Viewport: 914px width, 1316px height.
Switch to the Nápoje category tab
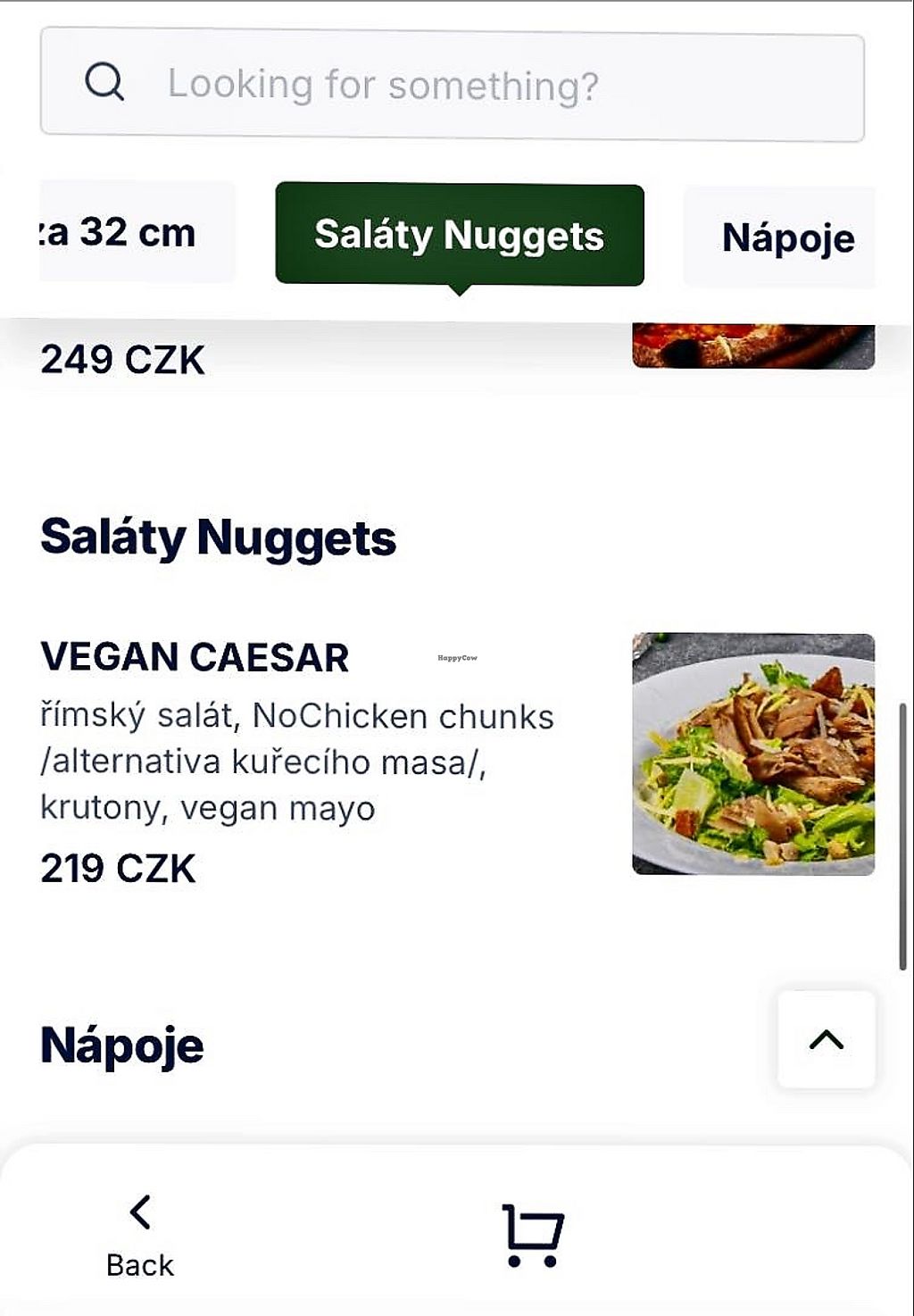coord(785,237)
